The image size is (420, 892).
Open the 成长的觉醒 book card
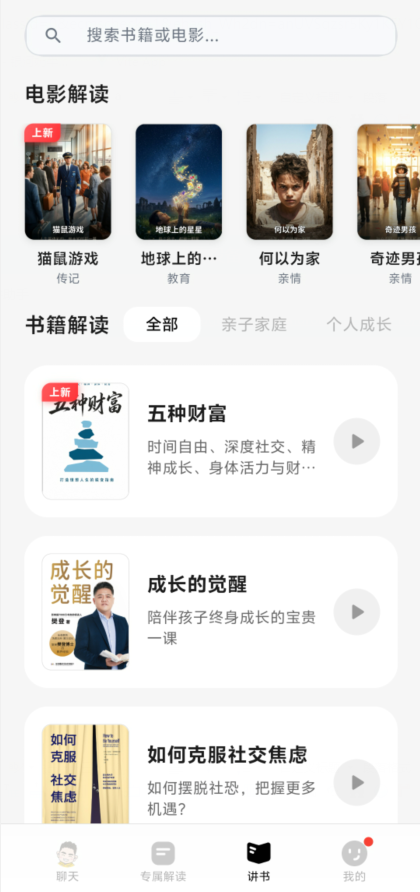pos(211,612)
